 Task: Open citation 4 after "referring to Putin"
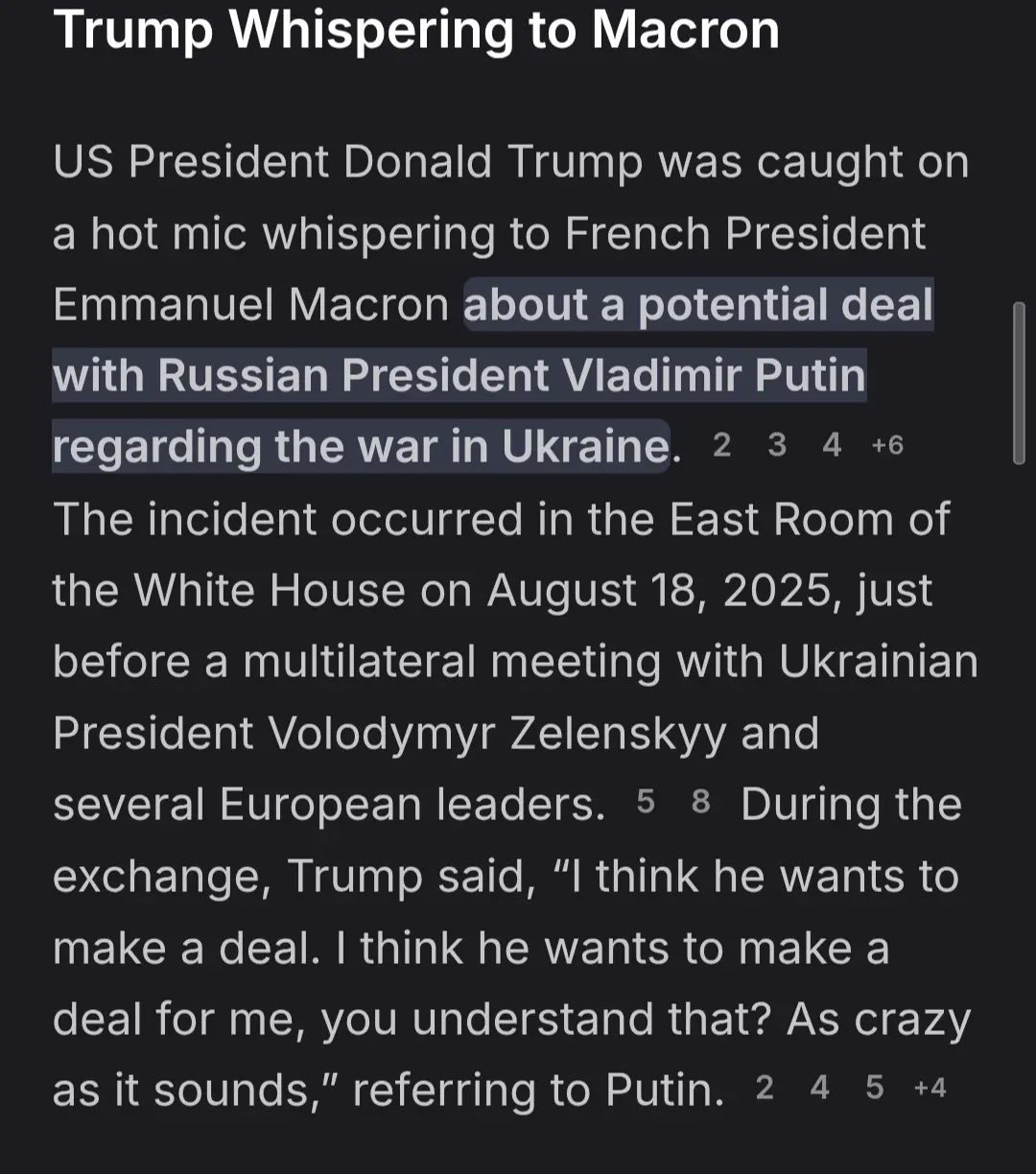[819, 1088]
